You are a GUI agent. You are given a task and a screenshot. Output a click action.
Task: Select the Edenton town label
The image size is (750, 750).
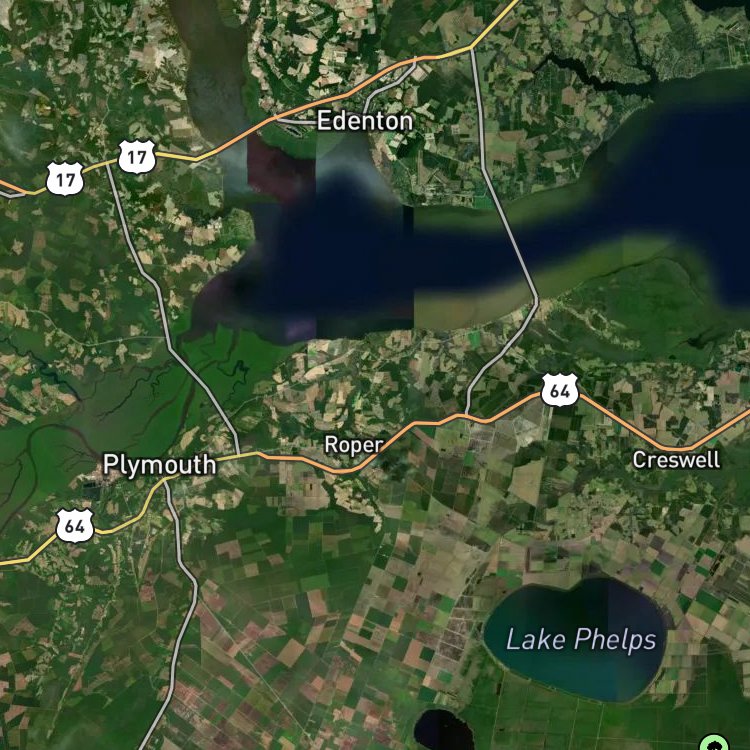point(364,121)
